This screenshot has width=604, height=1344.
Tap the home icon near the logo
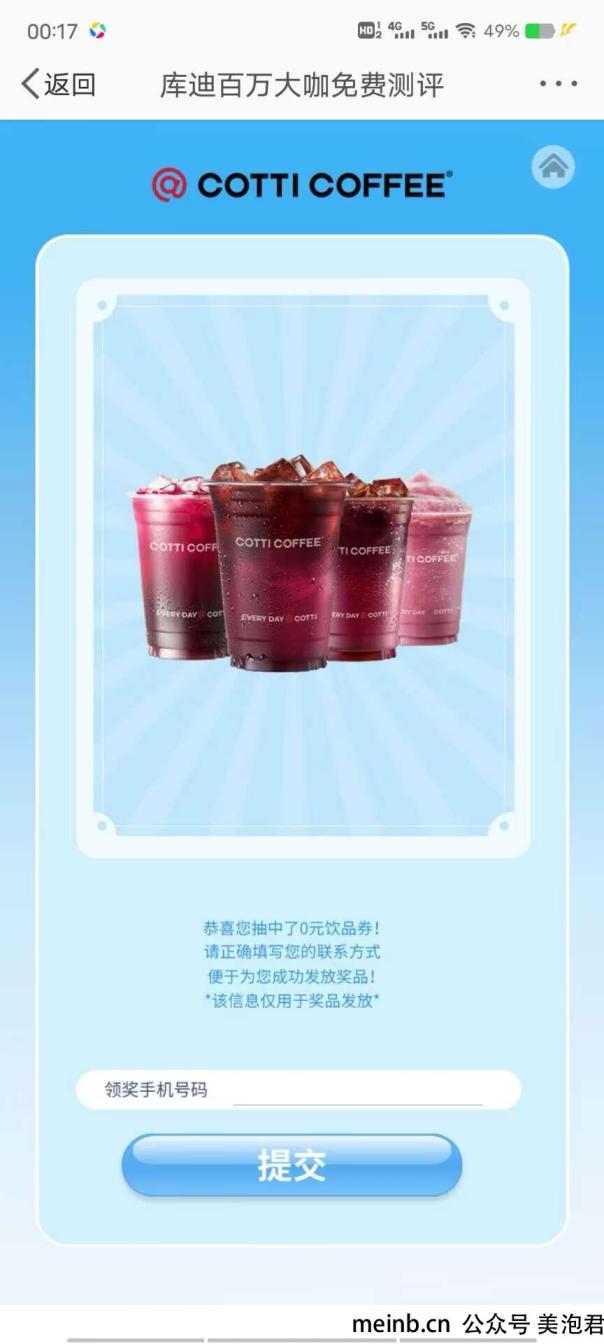[x=553, y=167]
